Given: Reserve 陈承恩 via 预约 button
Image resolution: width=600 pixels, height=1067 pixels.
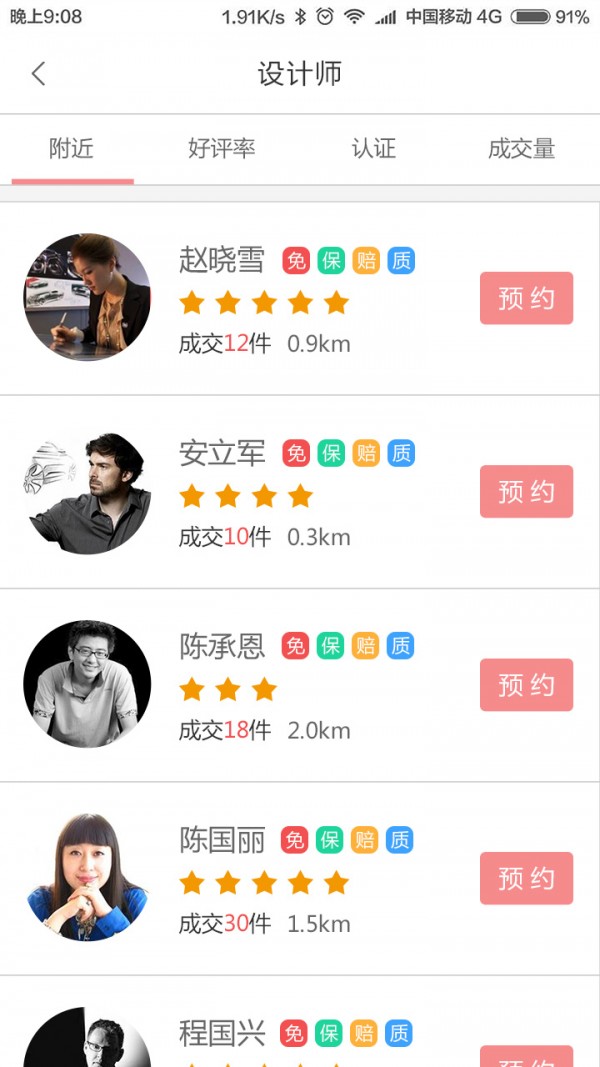Looking at the screenshot, I should pos(527,685).
